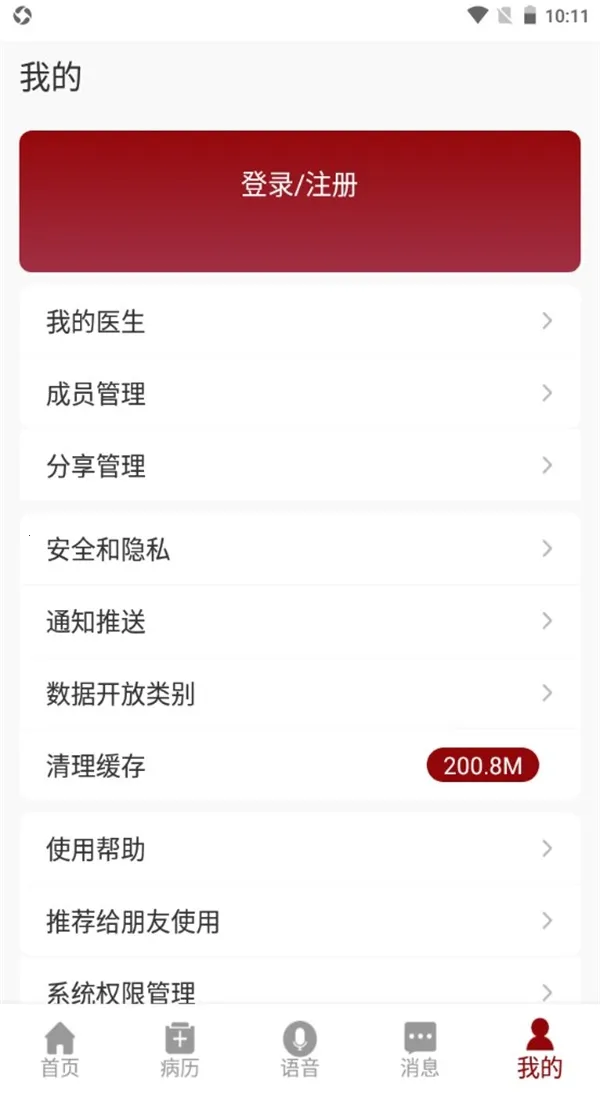Open 通知推送 settings
The height and width of the screenshot is (1100, 600).
click(300, 621)
